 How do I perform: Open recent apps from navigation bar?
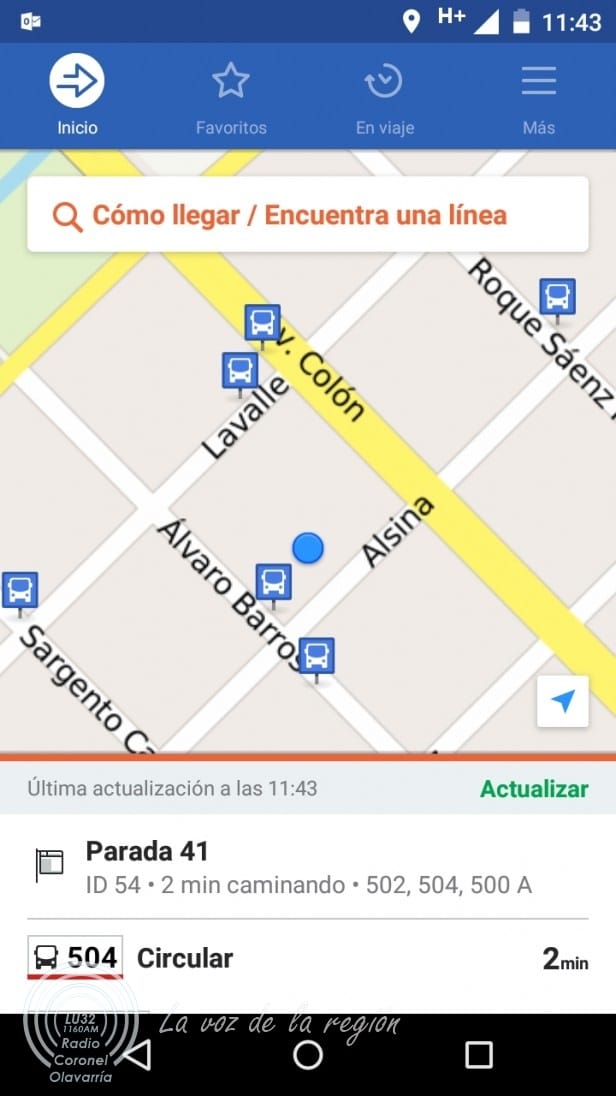point(479,1054)
